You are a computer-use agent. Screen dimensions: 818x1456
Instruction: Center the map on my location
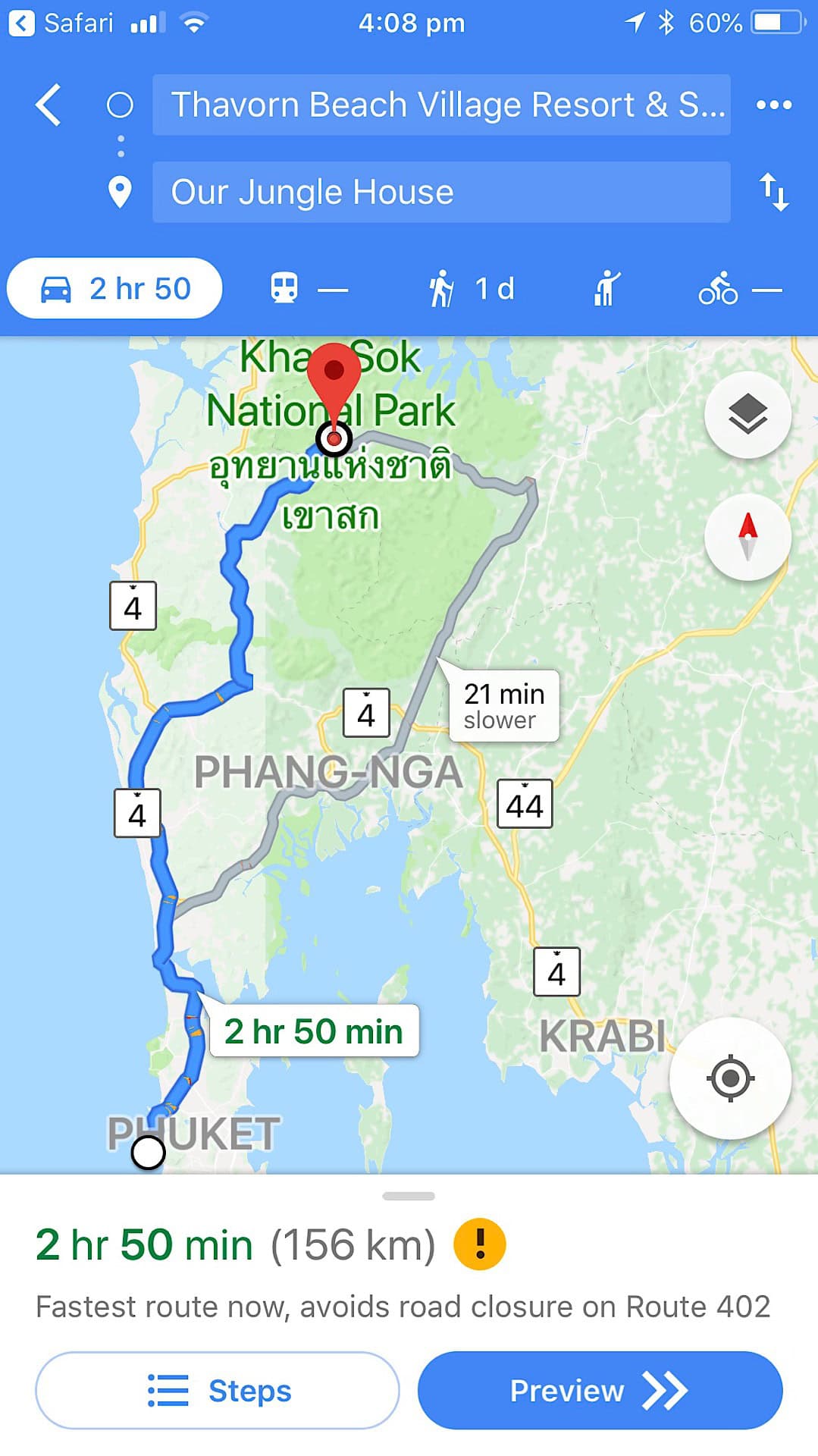tap(730, 1078)
